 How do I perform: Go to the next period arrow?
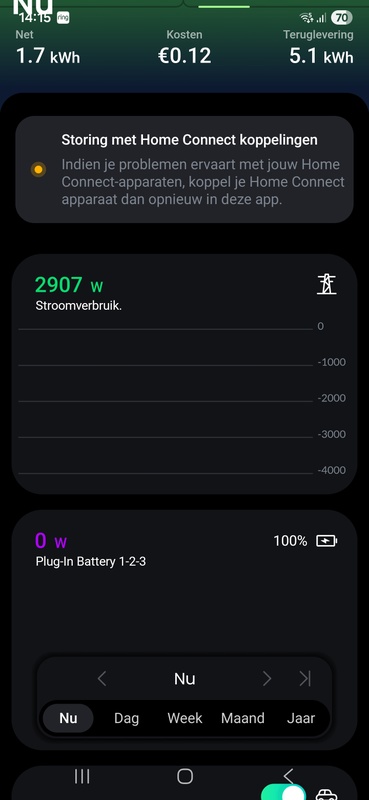tap(267, 679)
